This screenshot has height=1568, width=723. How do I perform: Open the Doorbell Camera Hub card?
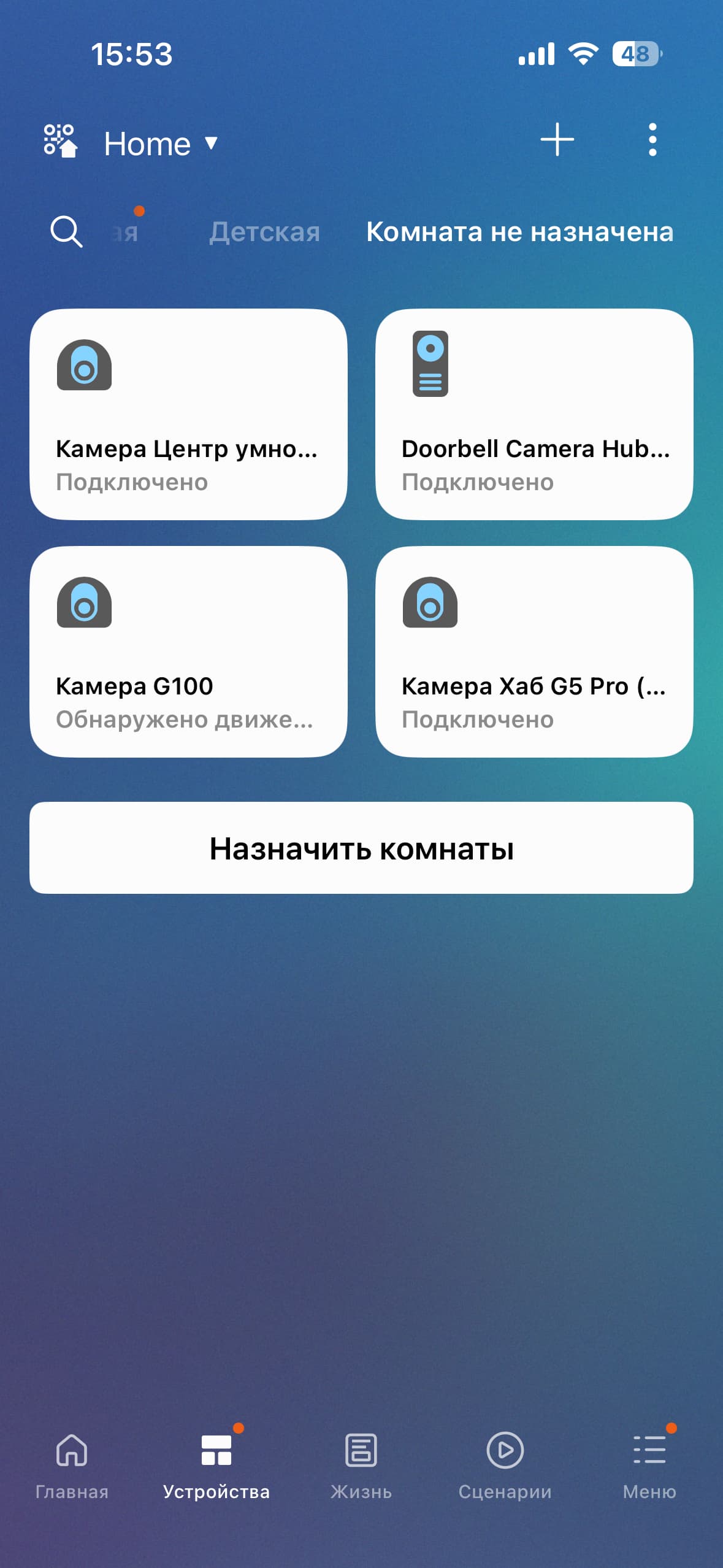tap(534, 414)
